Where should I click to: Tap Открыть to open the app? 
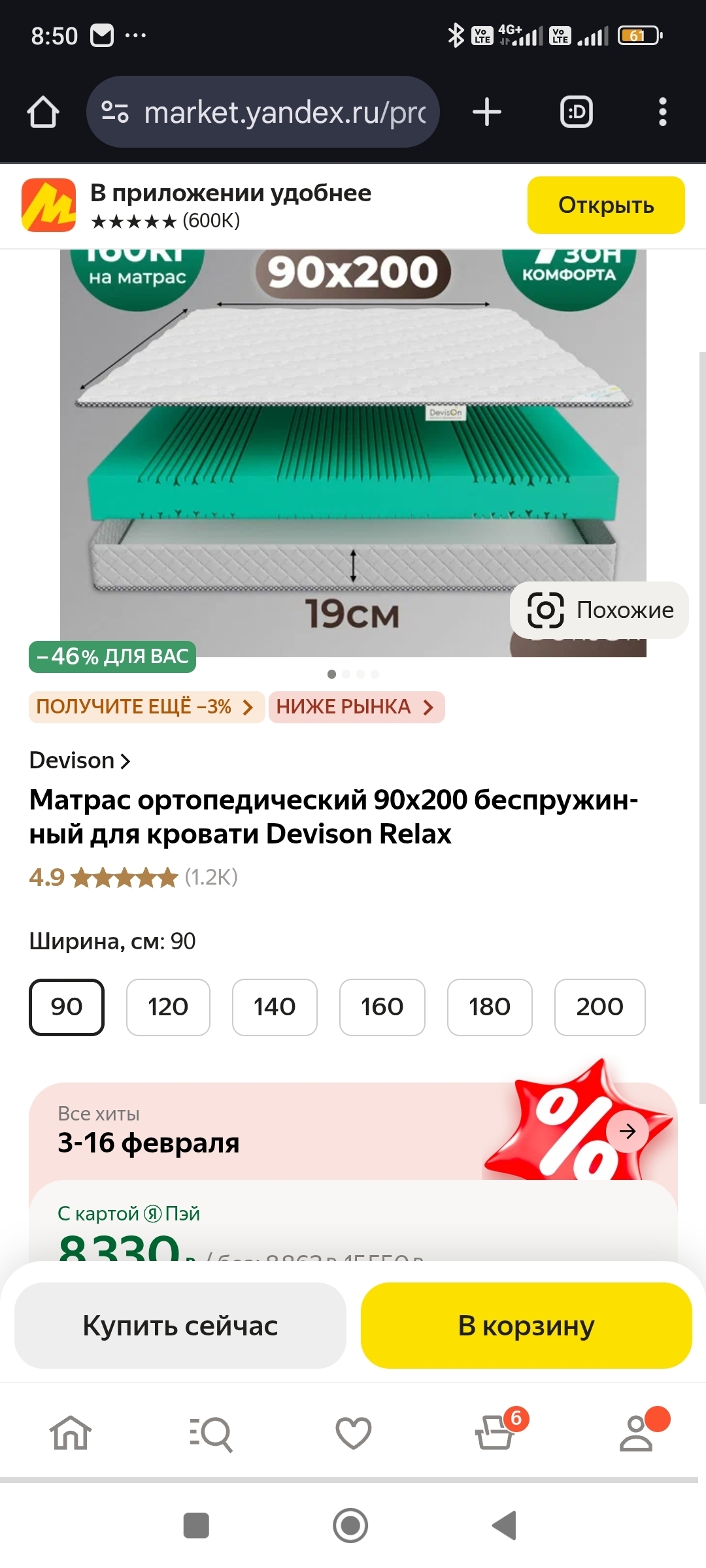[605, 205]
